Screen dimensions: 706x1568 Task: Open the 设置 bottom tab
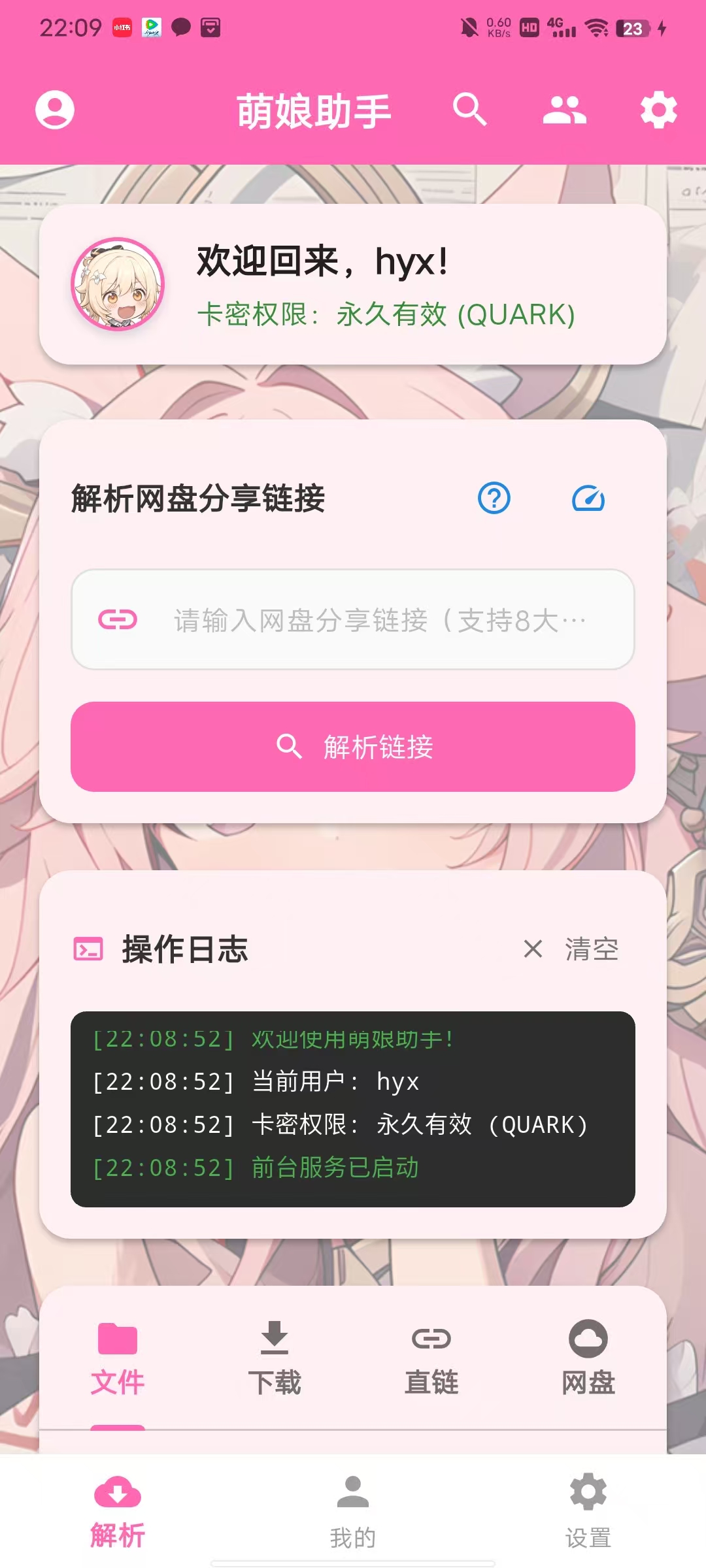click(x=588, y=1511)
